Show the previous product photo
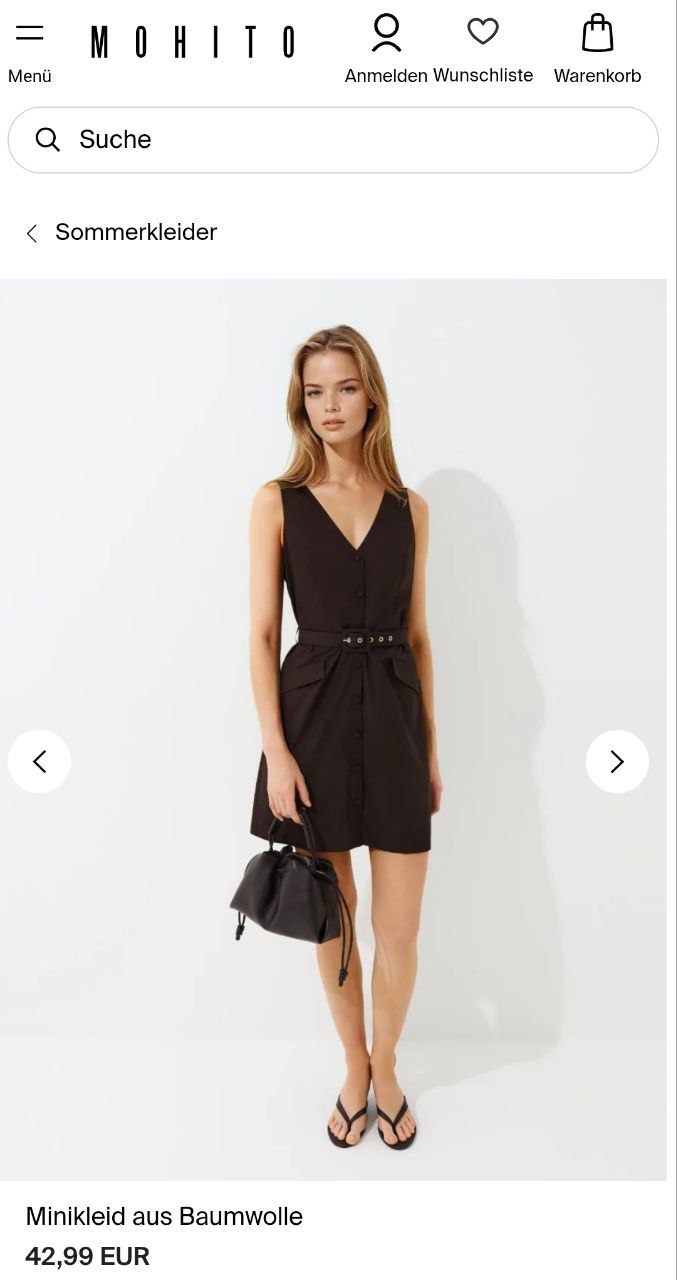This screenshot has height=1280, width=677. click(x=40, y=762)
